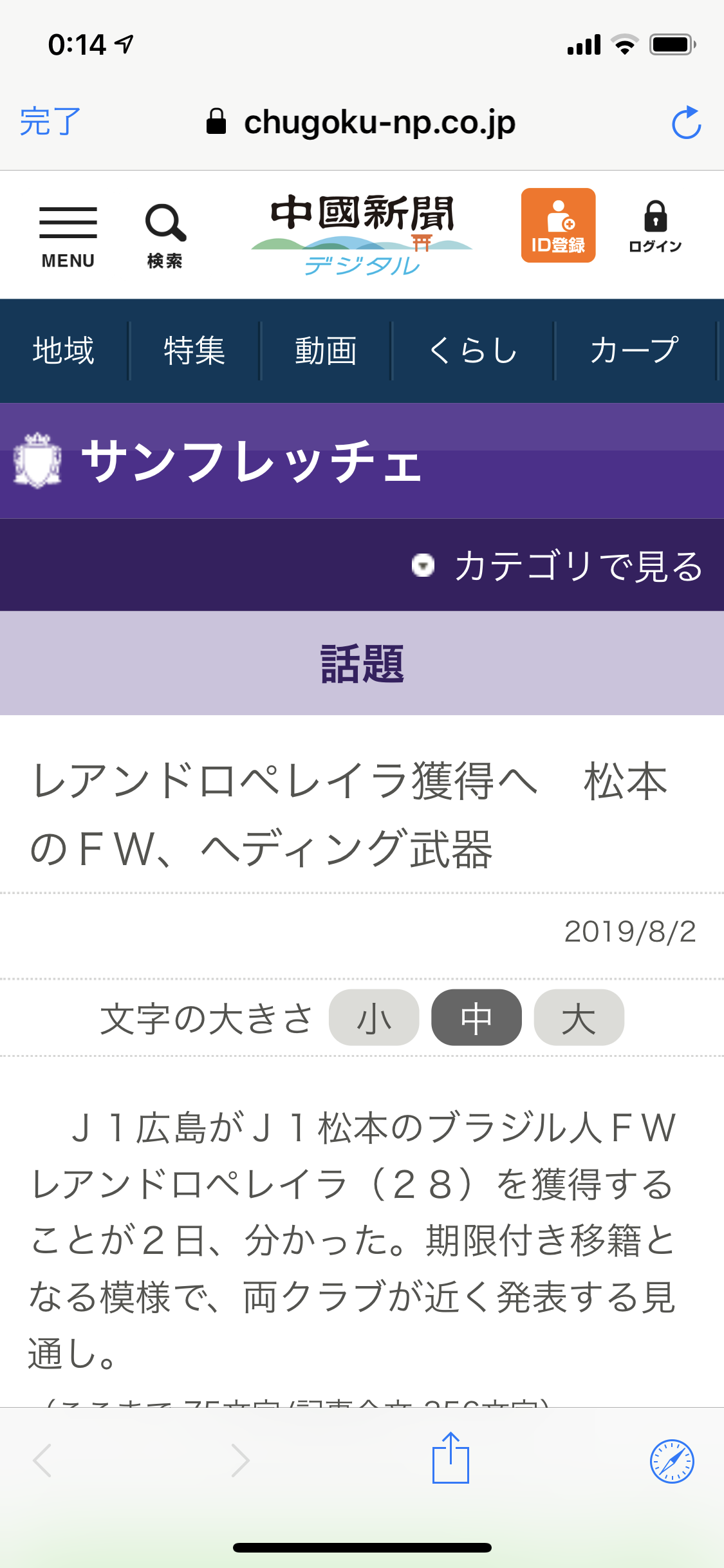Open the ログイン lock icon
724x1568 pixels.
pos(655,227)
